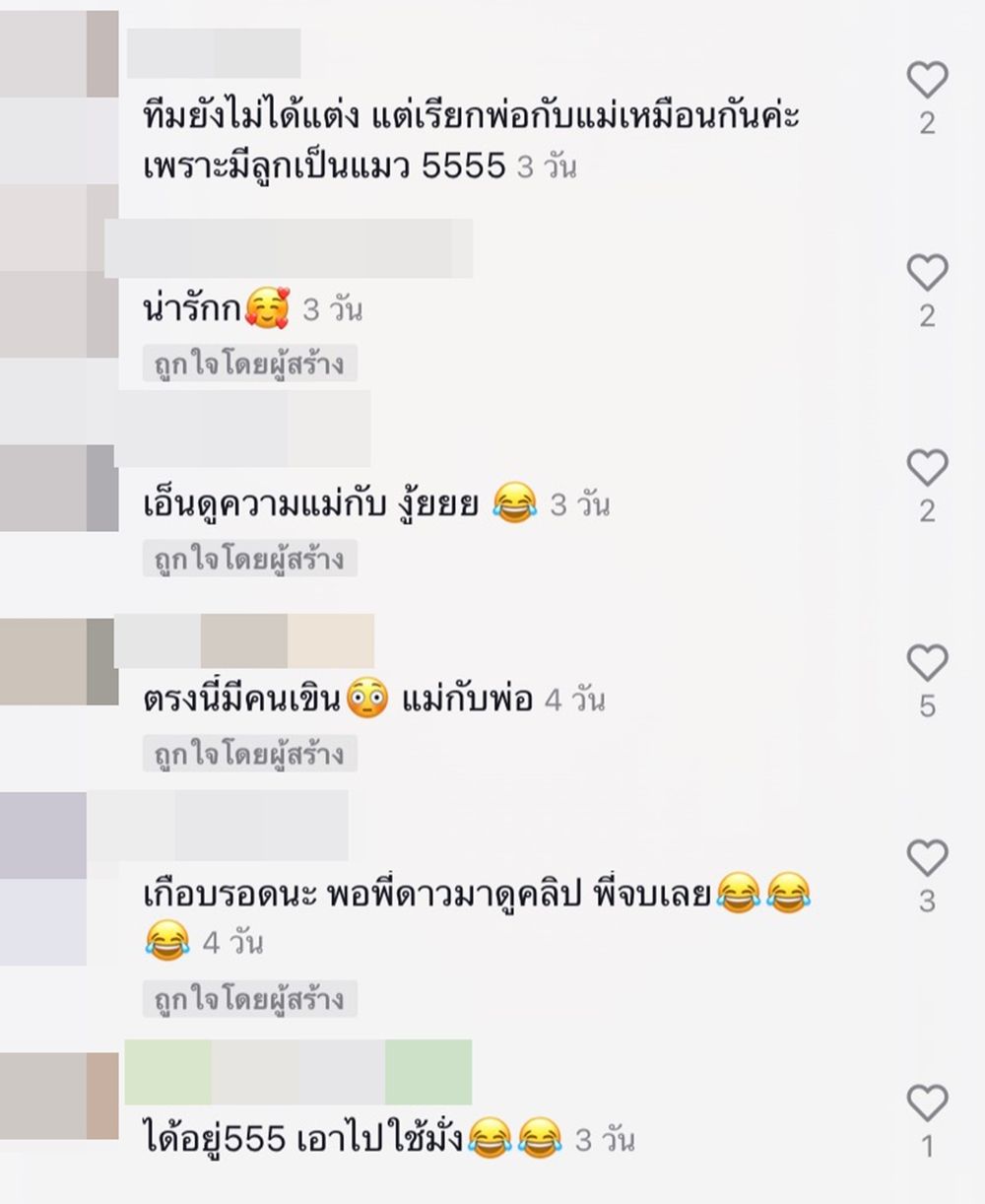Like the ได้อยู่555 เอาไปใช้มั่ง comment
The height and width of the screenshot is (1204, 985).
(x=927, y=1103)
